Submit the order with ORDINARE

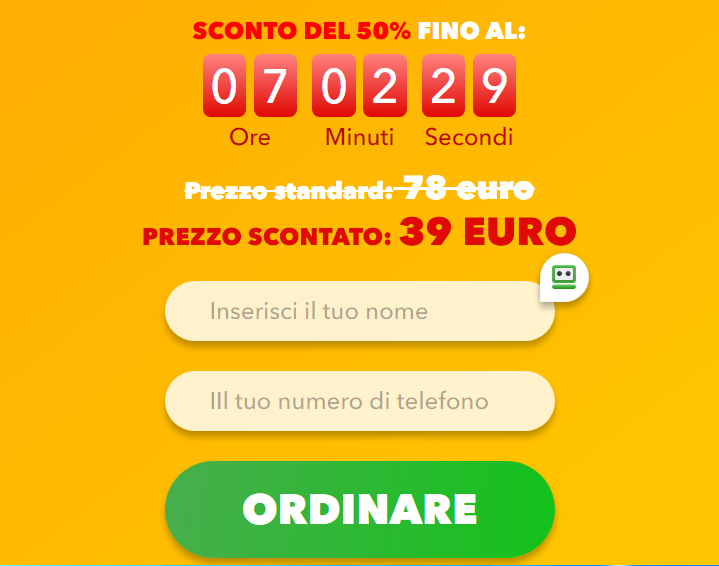tap(359, 509)
